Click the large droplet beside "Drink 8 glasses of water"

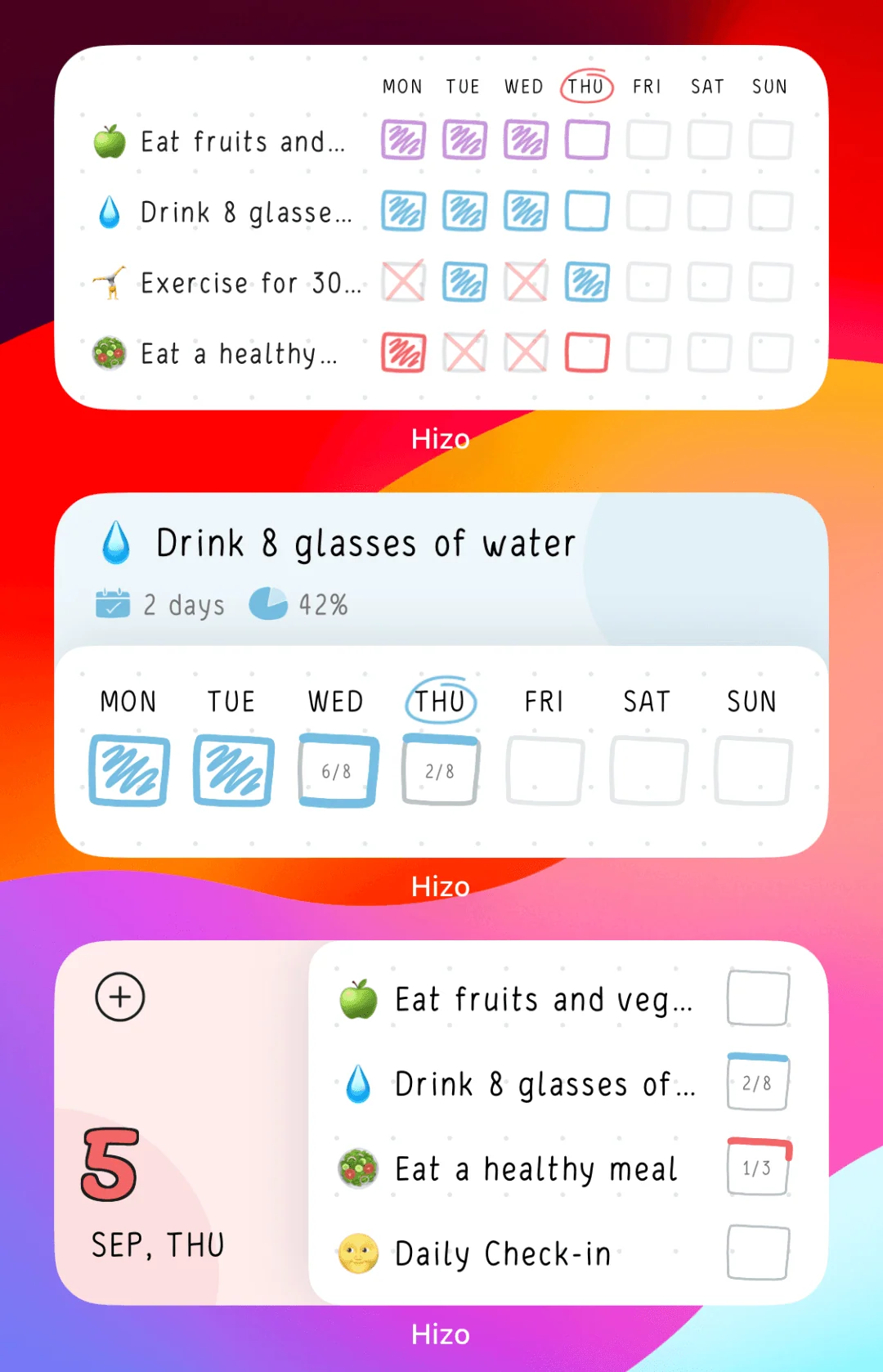click(x=117, y=541)
